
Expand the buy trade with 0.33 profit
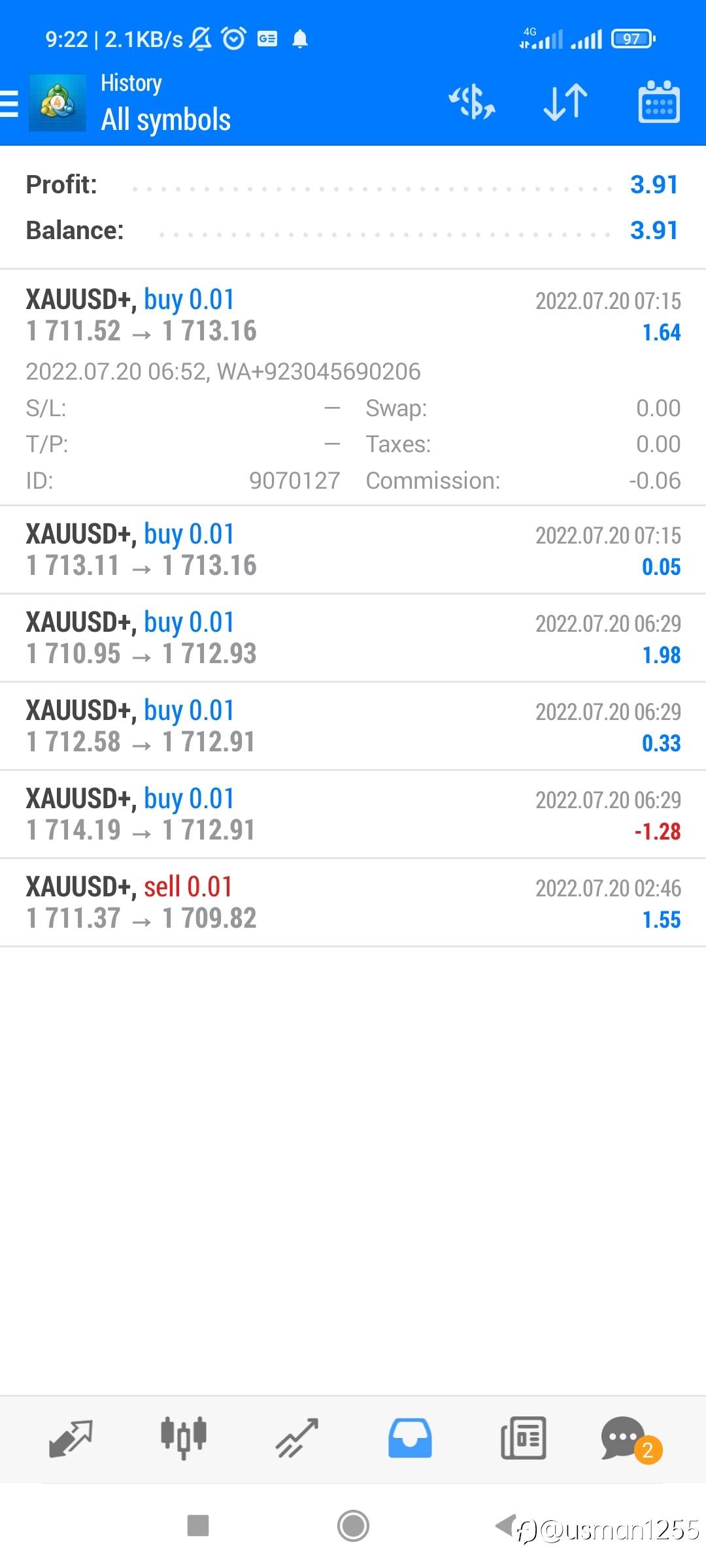(353, 727)
